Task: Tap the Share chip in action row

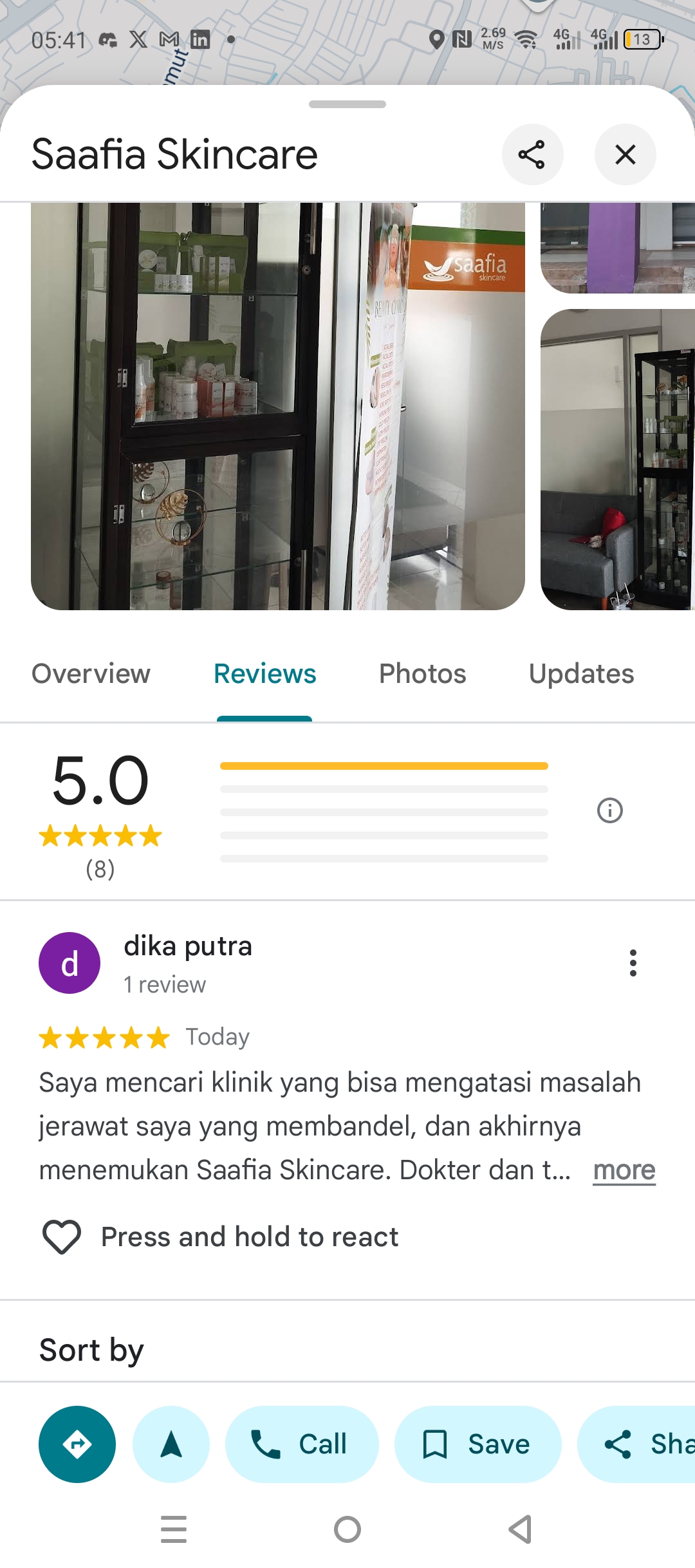Action: click(x=637, y=1444)
